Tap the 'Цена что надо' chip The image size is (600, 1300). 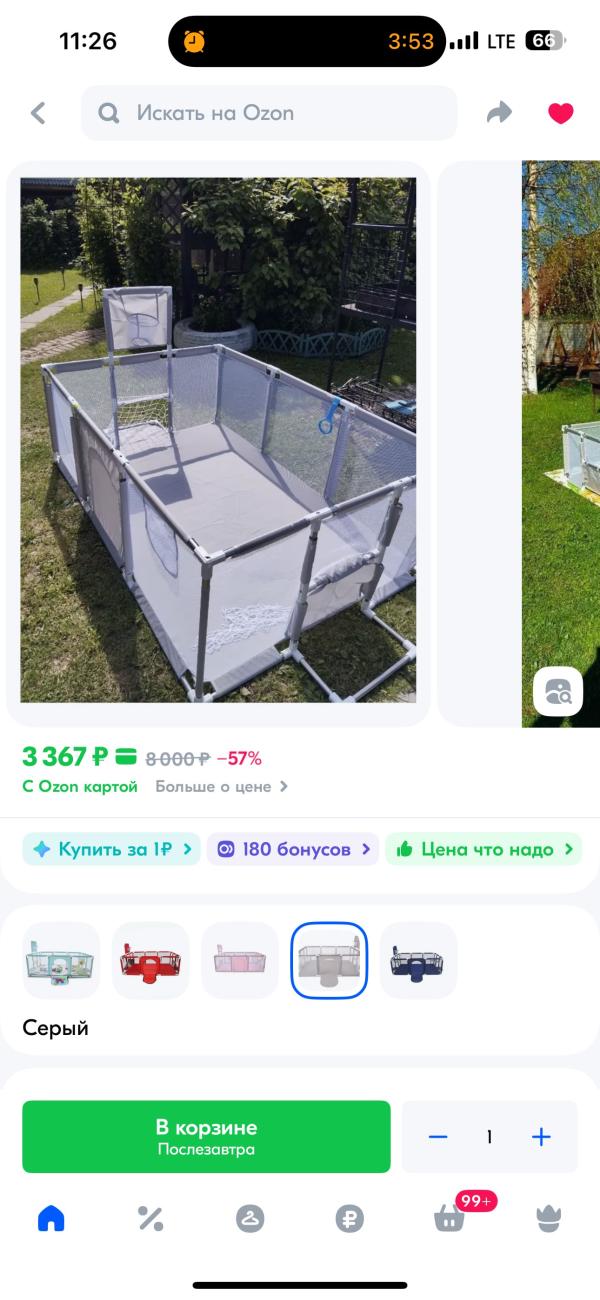pyautogui.click(x=484, y=849)
